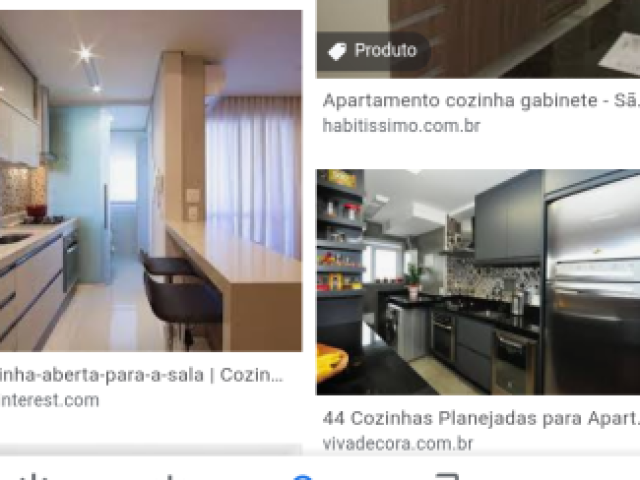This screenshot has width=640, height=480.
Task: Open the dark planned kitchen image
Action: click(478, 282)
